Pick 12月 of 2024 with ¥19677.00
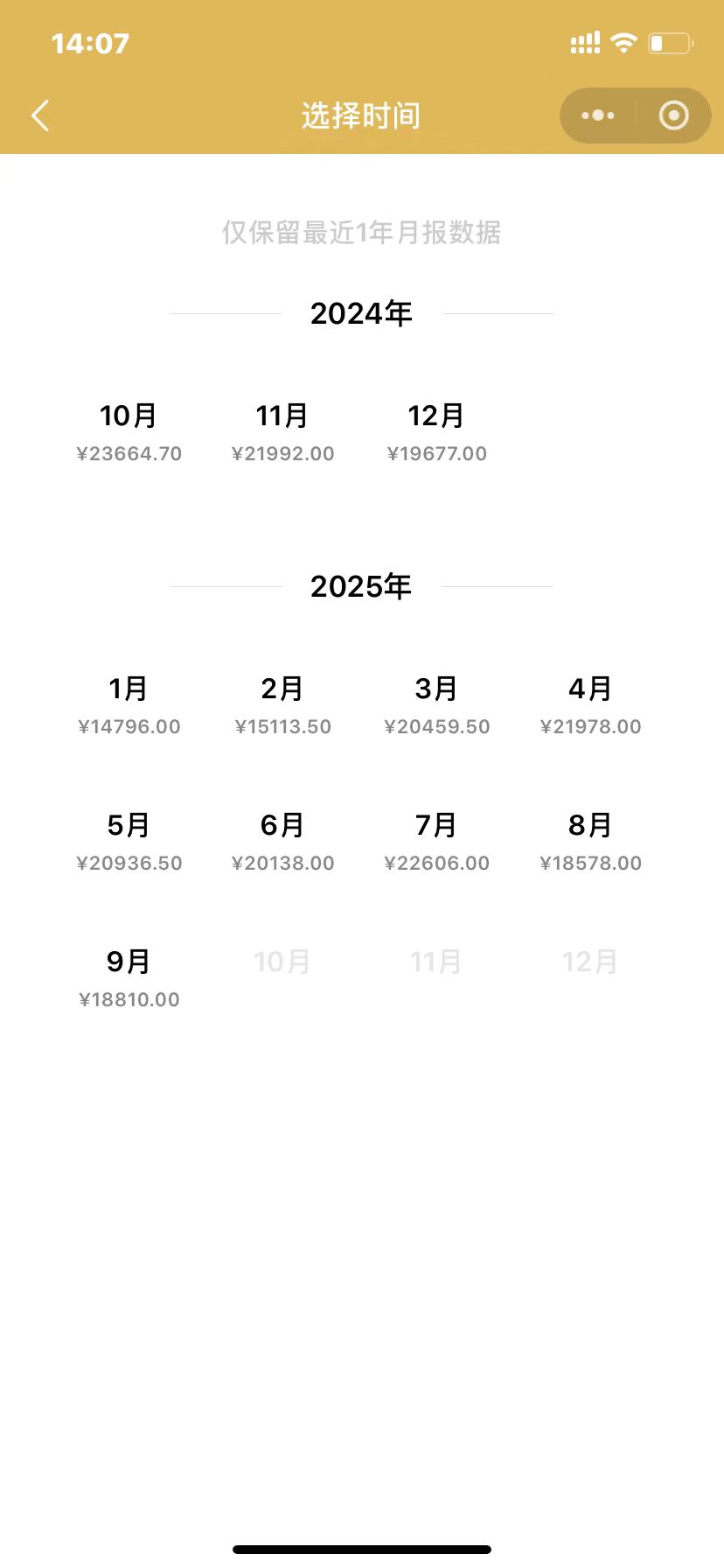This screenshot has width=724, height=1568. (436, 431)
